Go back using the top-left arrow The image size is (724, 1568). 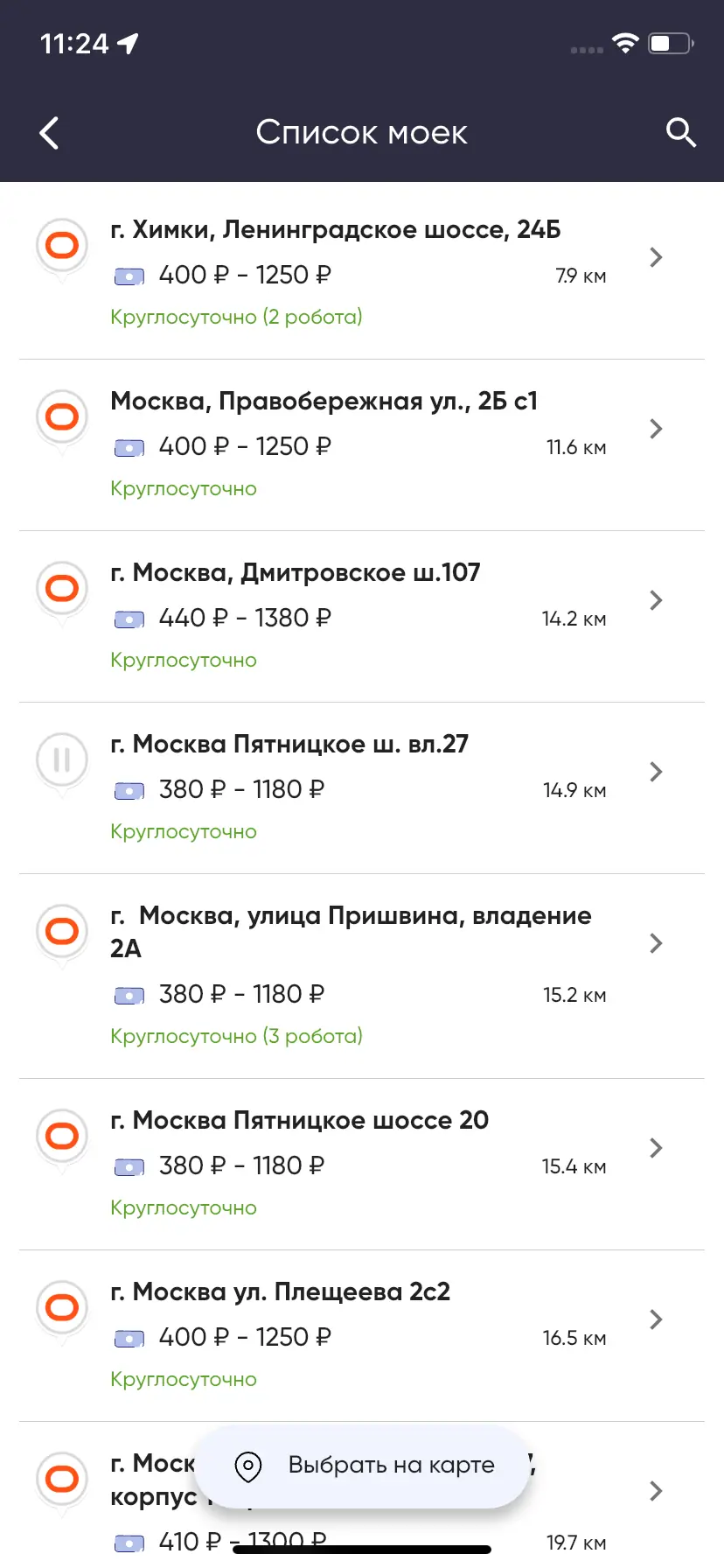[x=50, y=133]
